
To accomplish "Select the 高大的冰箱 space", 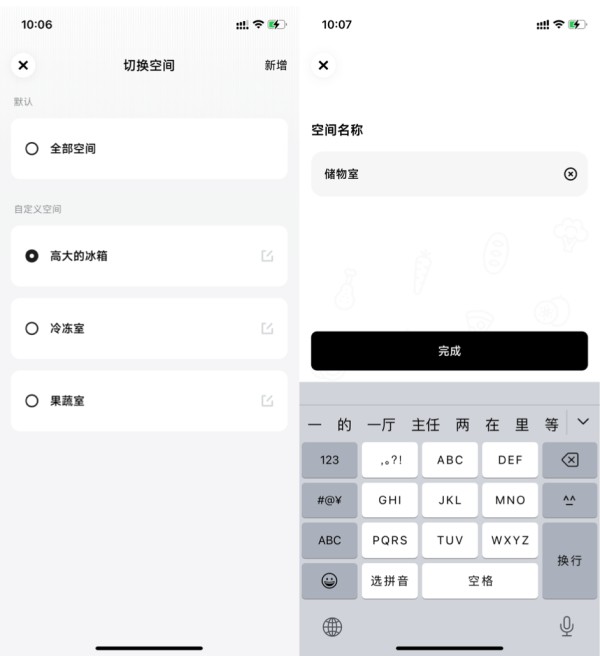I will point(32,256).
